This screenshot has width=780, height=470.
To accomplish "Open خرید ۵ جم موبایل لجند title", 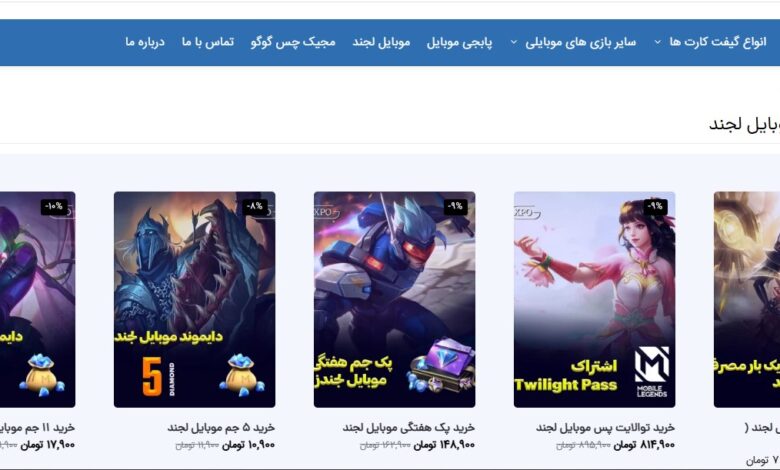I will (221, 427).
